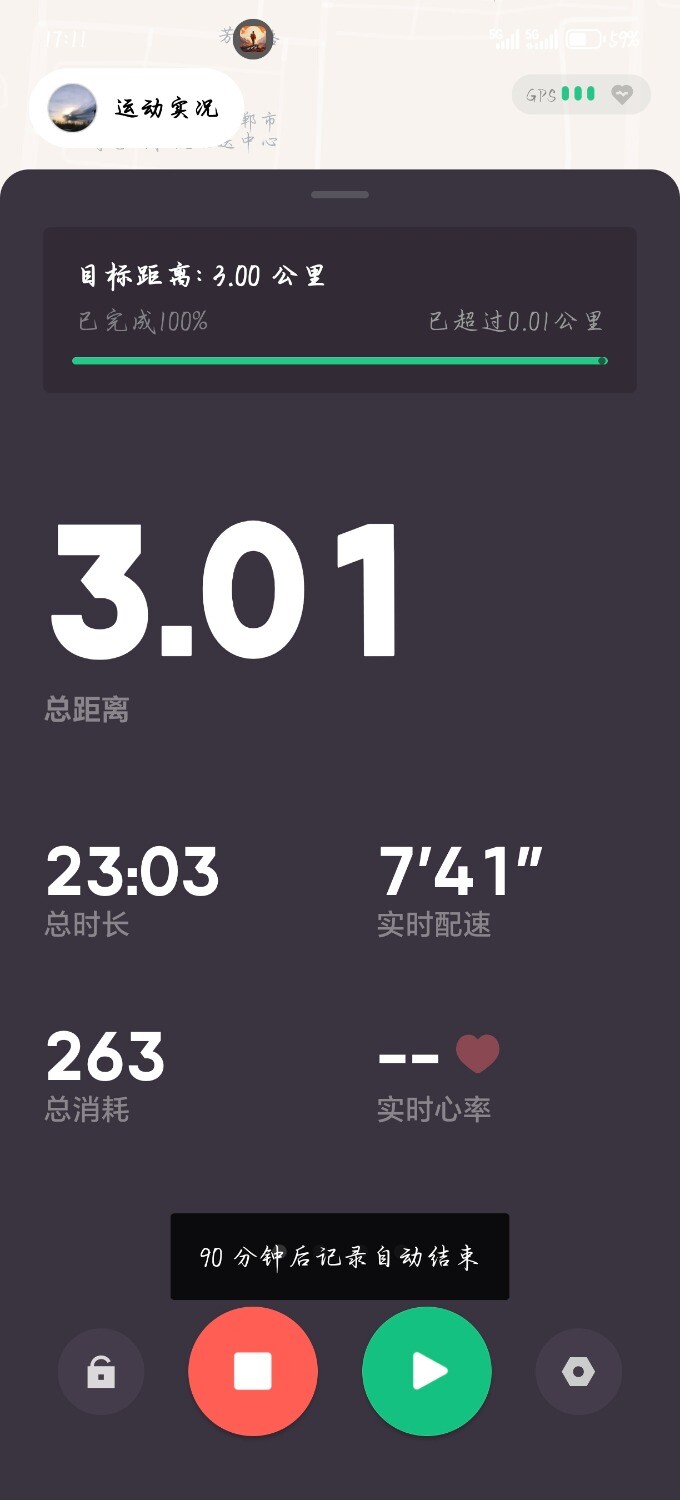Image resolution: width=680 pixels, height=1500 pixels.
Task: Open 运动实况 live sharing pill
Action: point(137,108)
